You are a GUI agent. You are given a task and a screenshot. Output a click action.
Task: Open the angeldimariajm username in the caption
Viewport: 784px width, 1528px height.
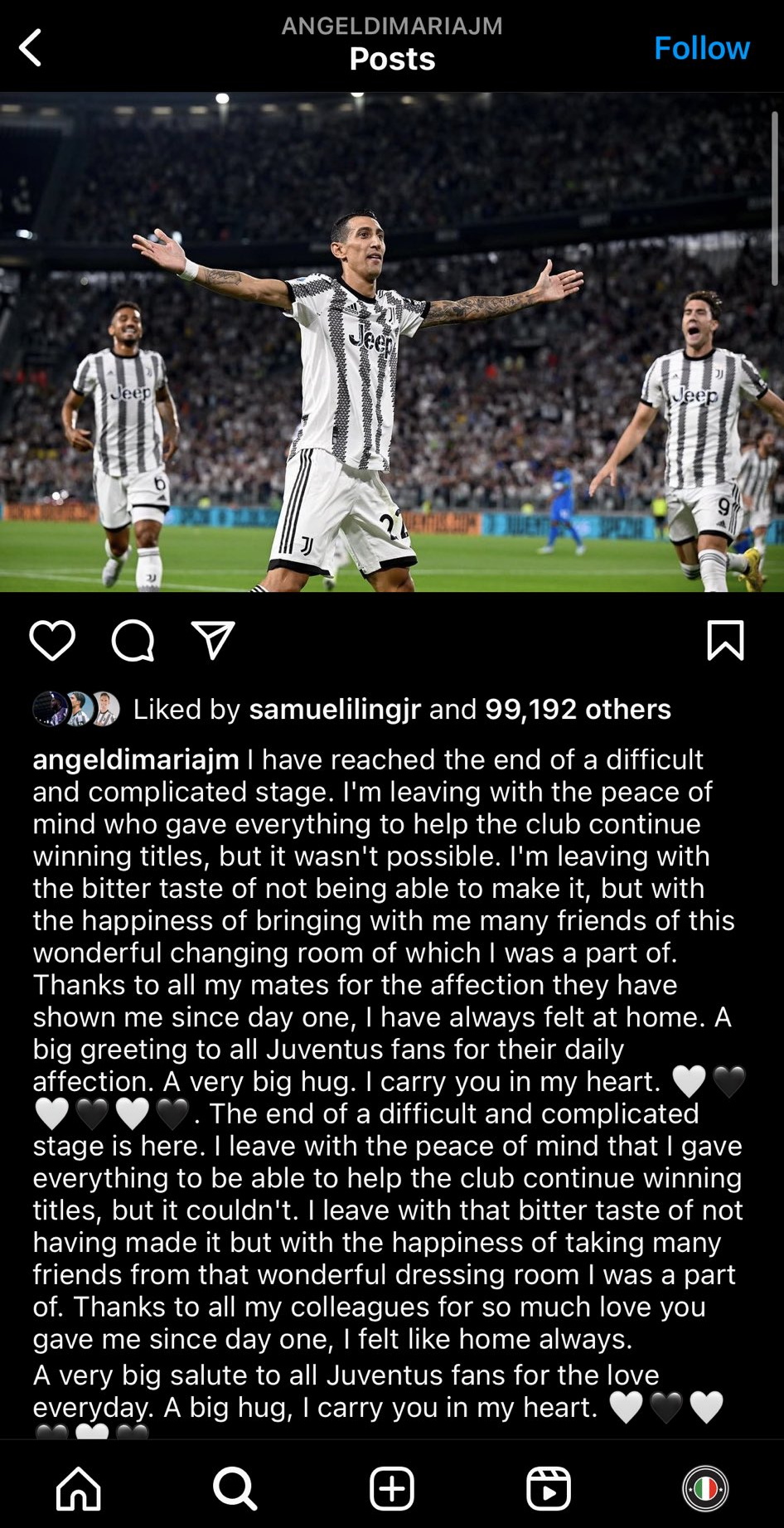[x=136, y=759]
